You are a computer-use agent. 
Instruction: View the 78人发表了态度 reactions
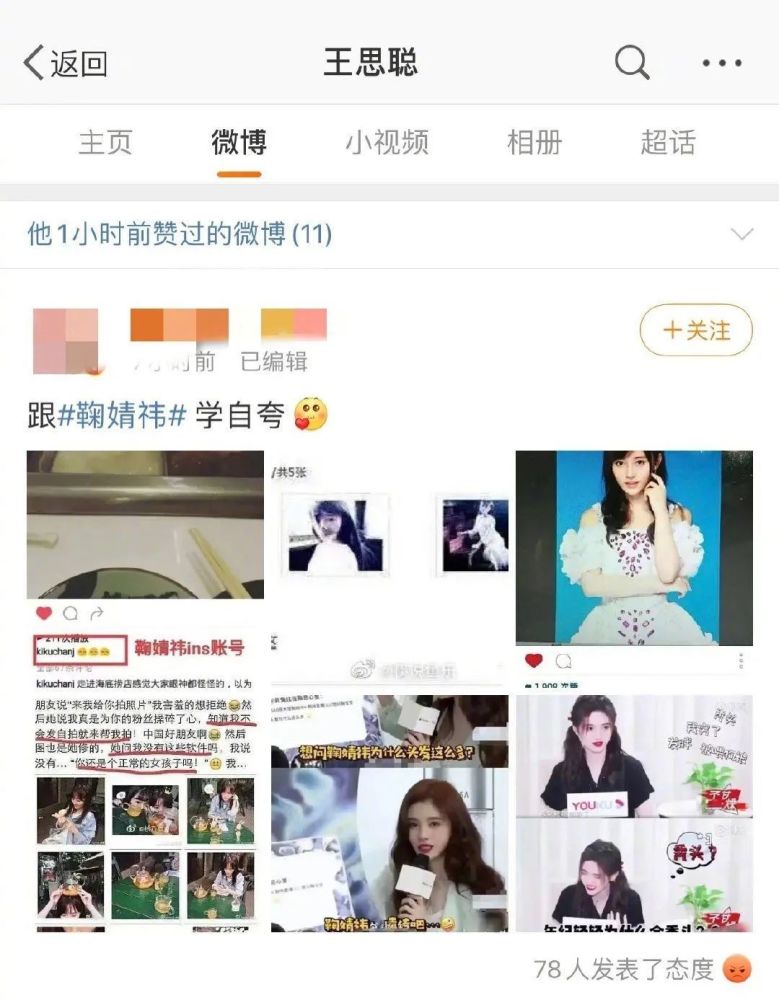point(640,968)
